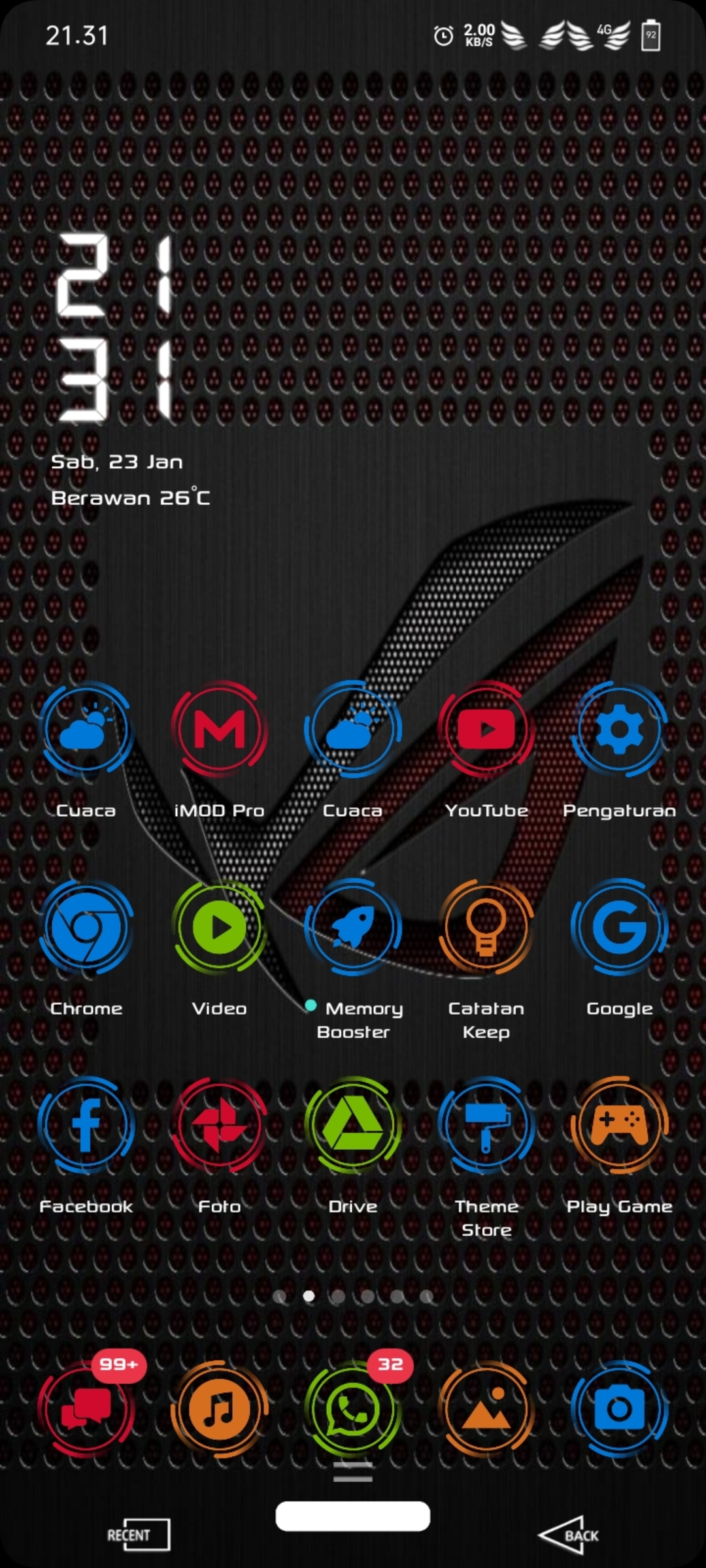Tap the Back navigation button
Screen dimensions: 706x1568
click(569, 1535)
